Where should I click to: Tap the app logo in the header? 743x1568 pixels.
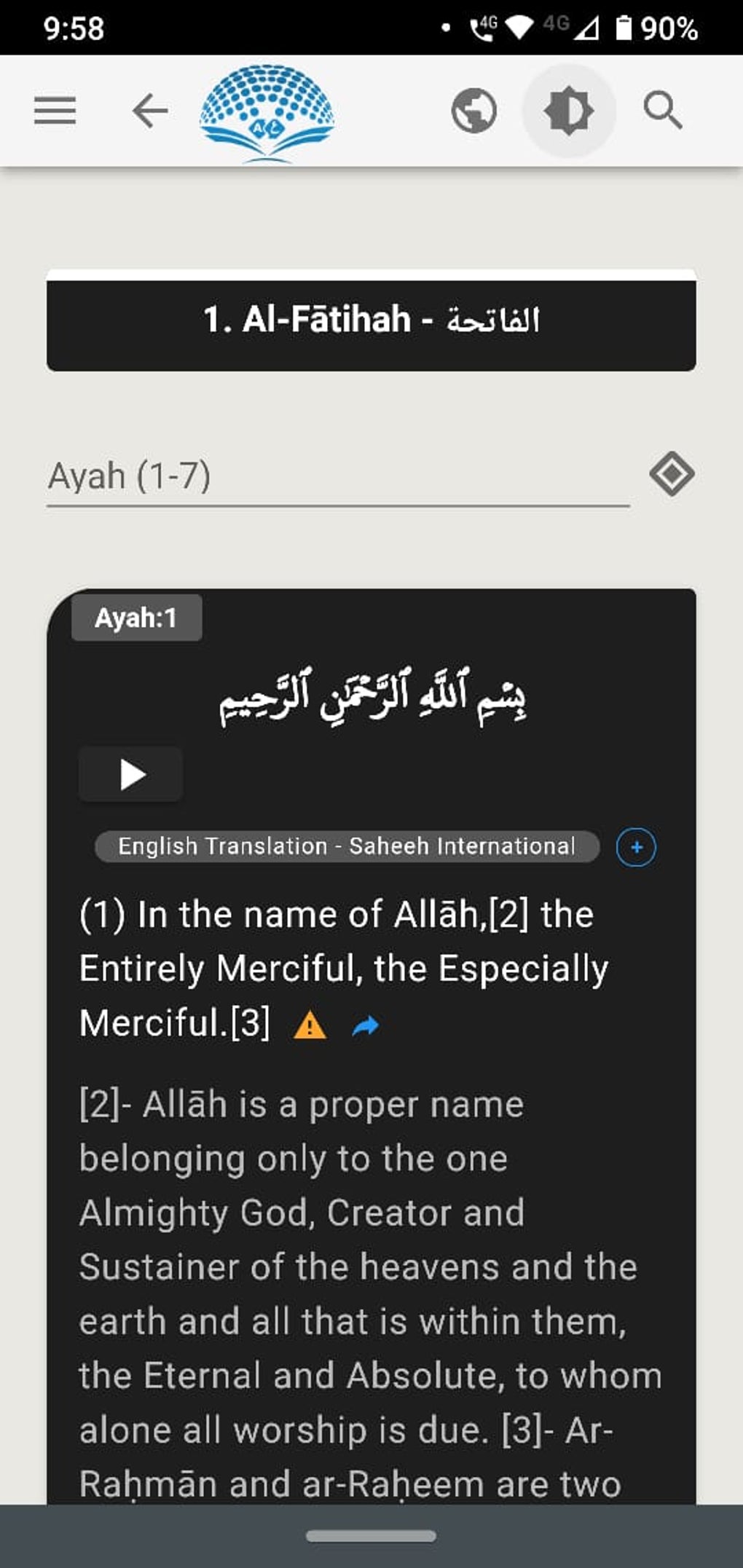(x=268, y=110)
